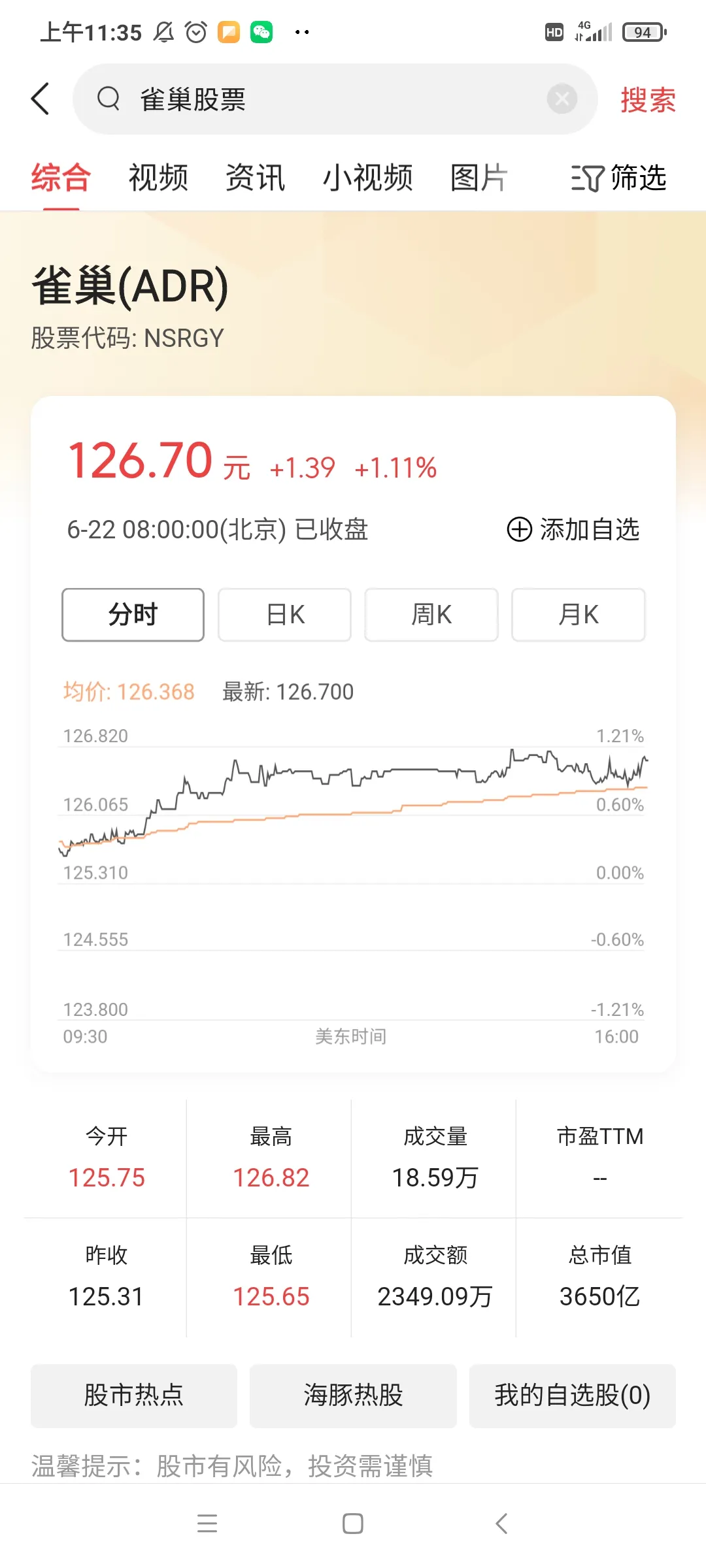Show the 周K weekly chart

(x=431, y=615)
